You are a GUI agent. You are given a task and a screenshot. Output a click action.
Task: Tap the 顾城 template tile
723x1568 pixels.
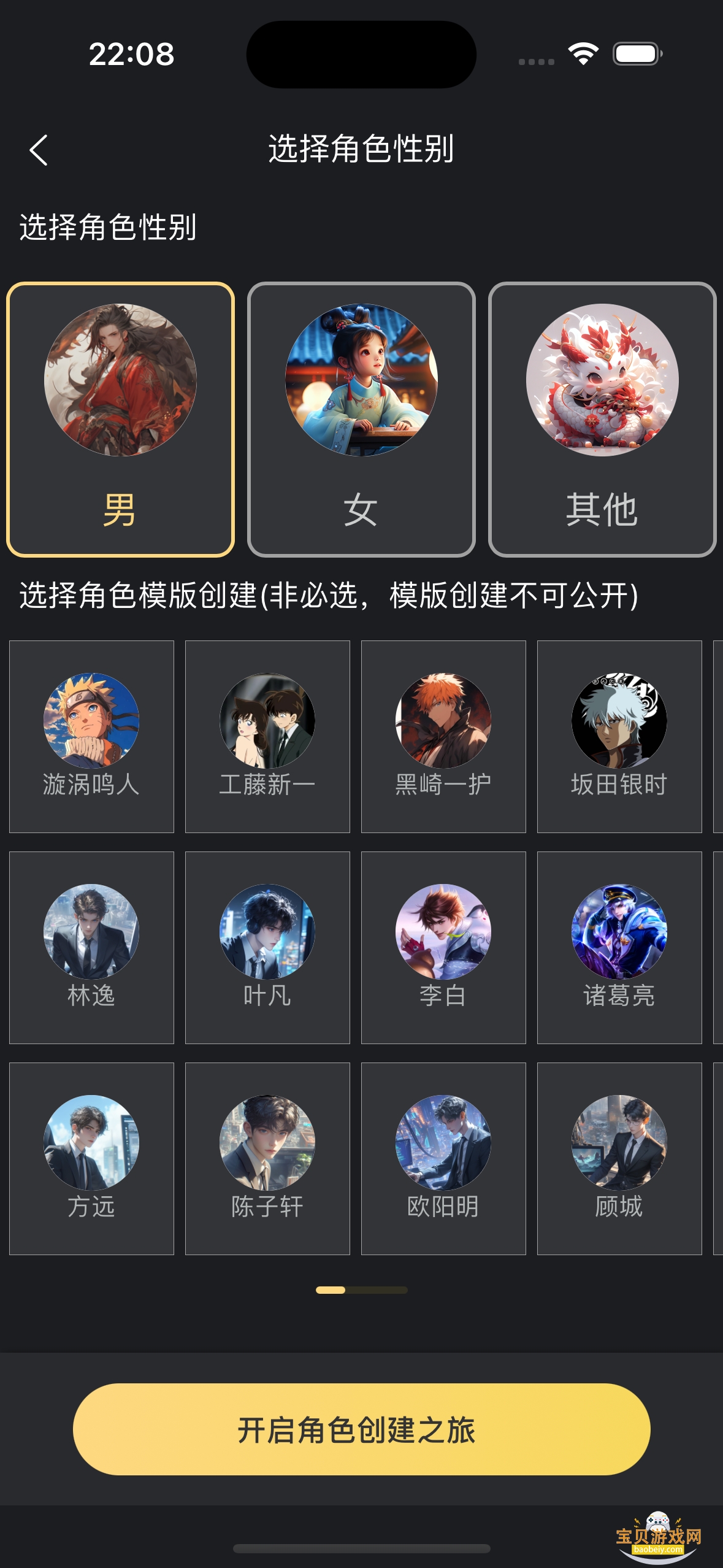(619, 1158)
